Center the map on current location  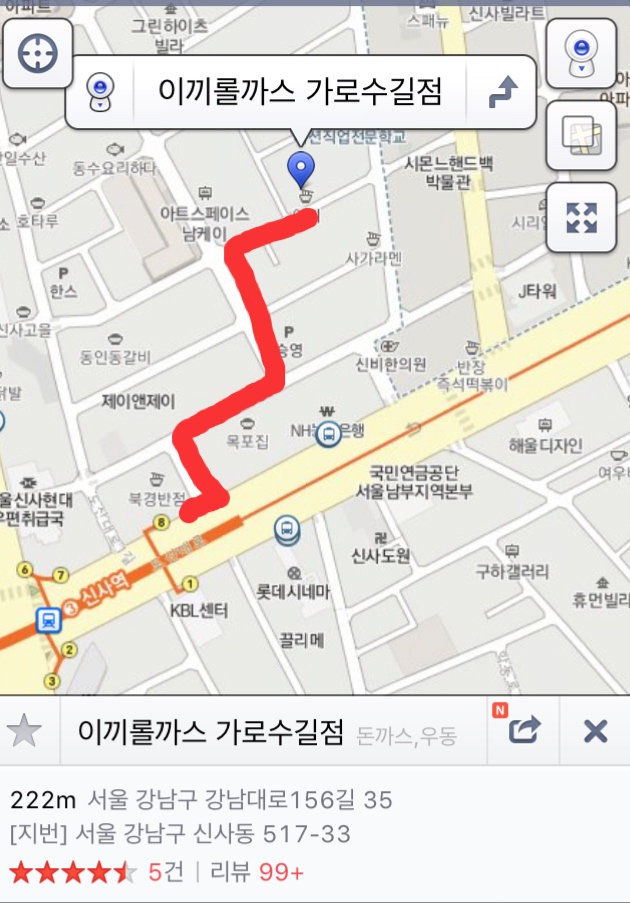pos(38,52)
